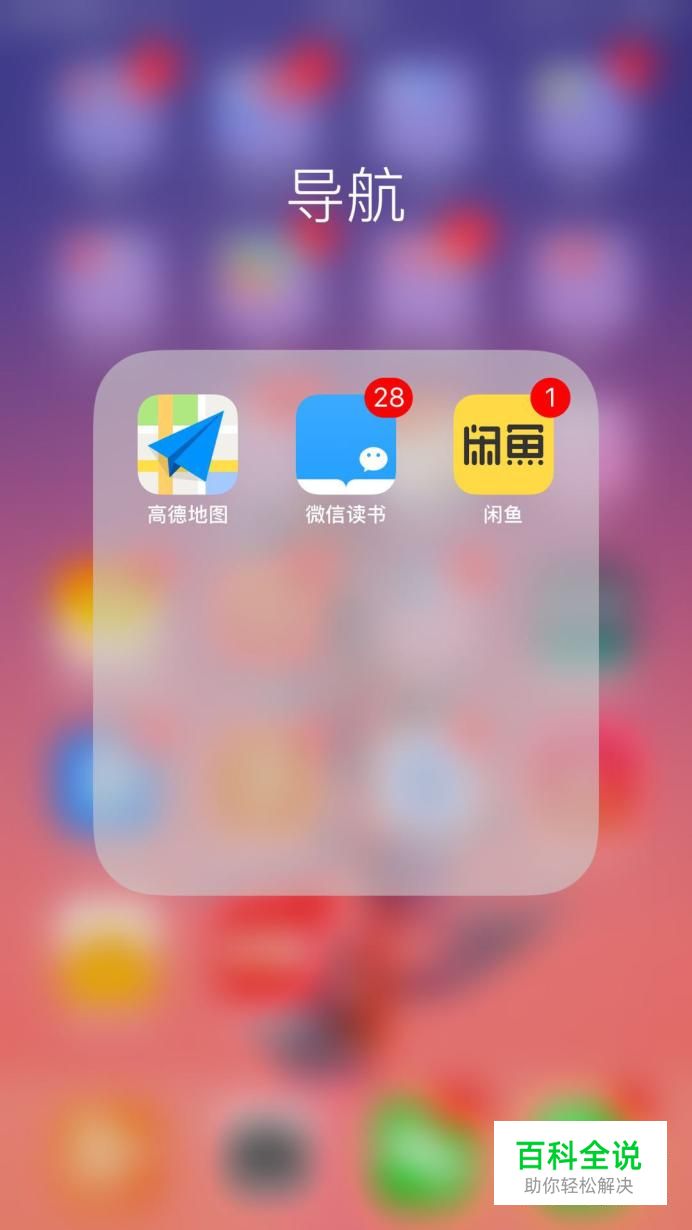692x1230 pixels.
Task: Open the 高德地图 app
Action: 187,444
